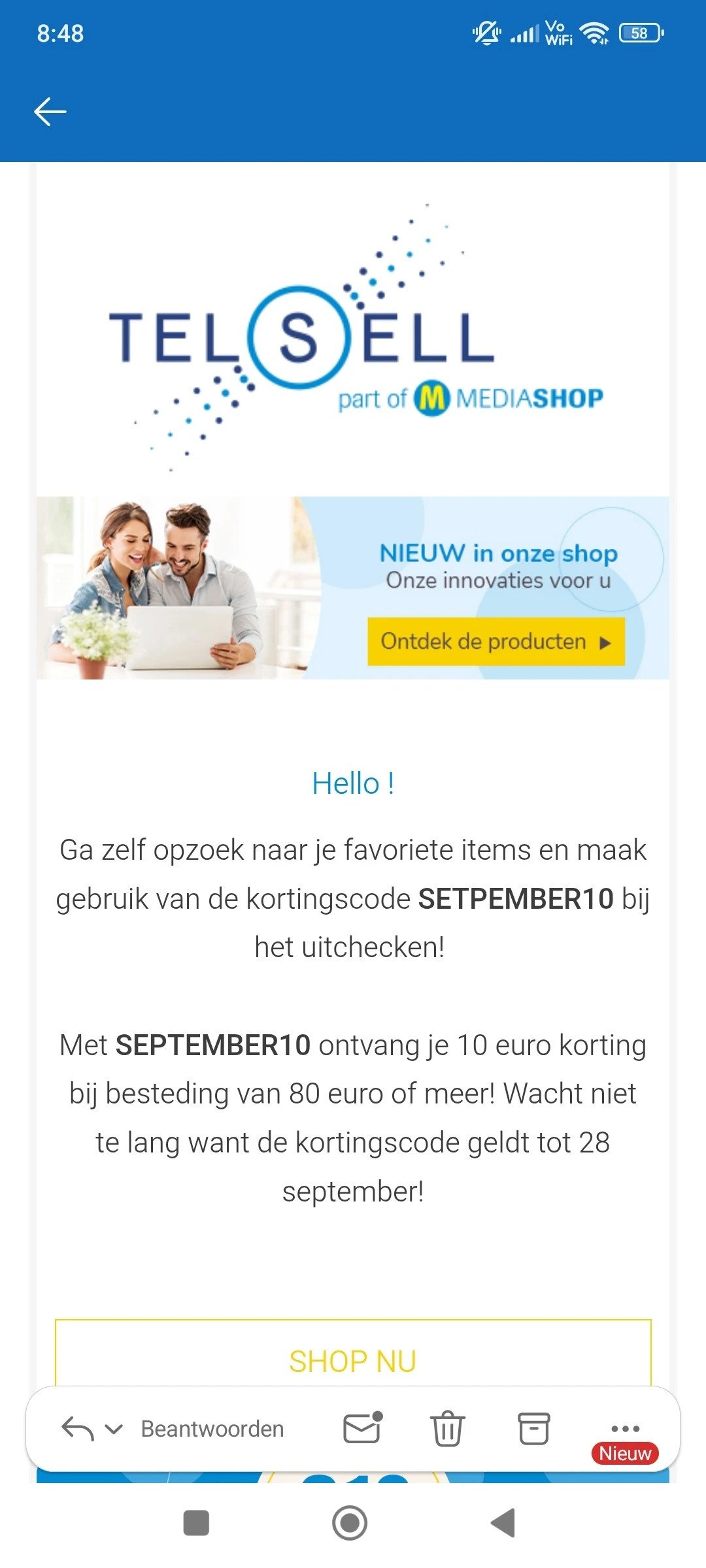The image size is (706, 1568).
Task: Tap the 'Ontdek de producten' button
Action: (496, 642)
